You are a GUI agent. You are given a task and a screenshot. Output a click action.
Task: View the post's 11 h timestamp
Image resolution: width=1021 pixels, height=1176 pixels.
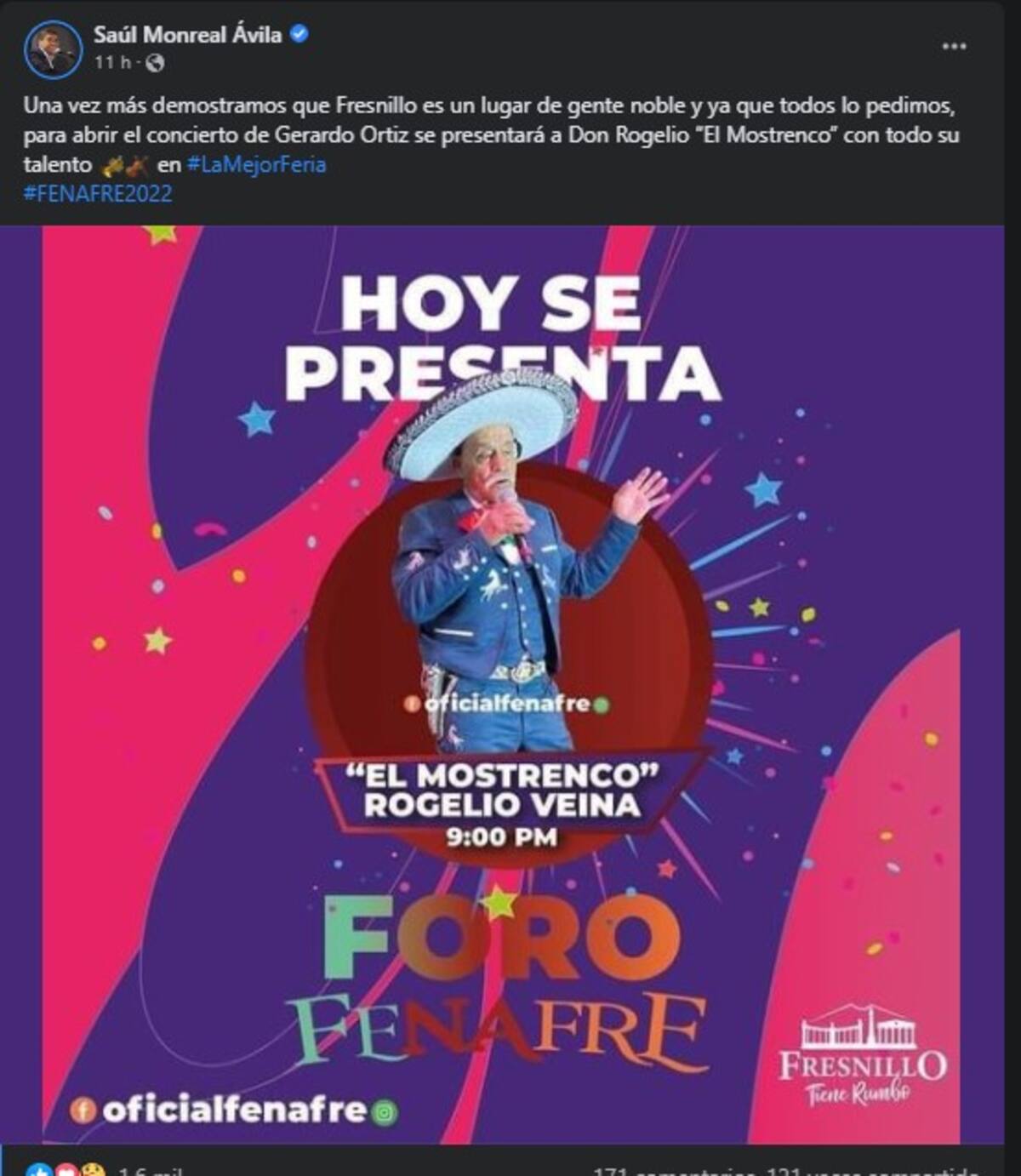[x=113, y=63]
